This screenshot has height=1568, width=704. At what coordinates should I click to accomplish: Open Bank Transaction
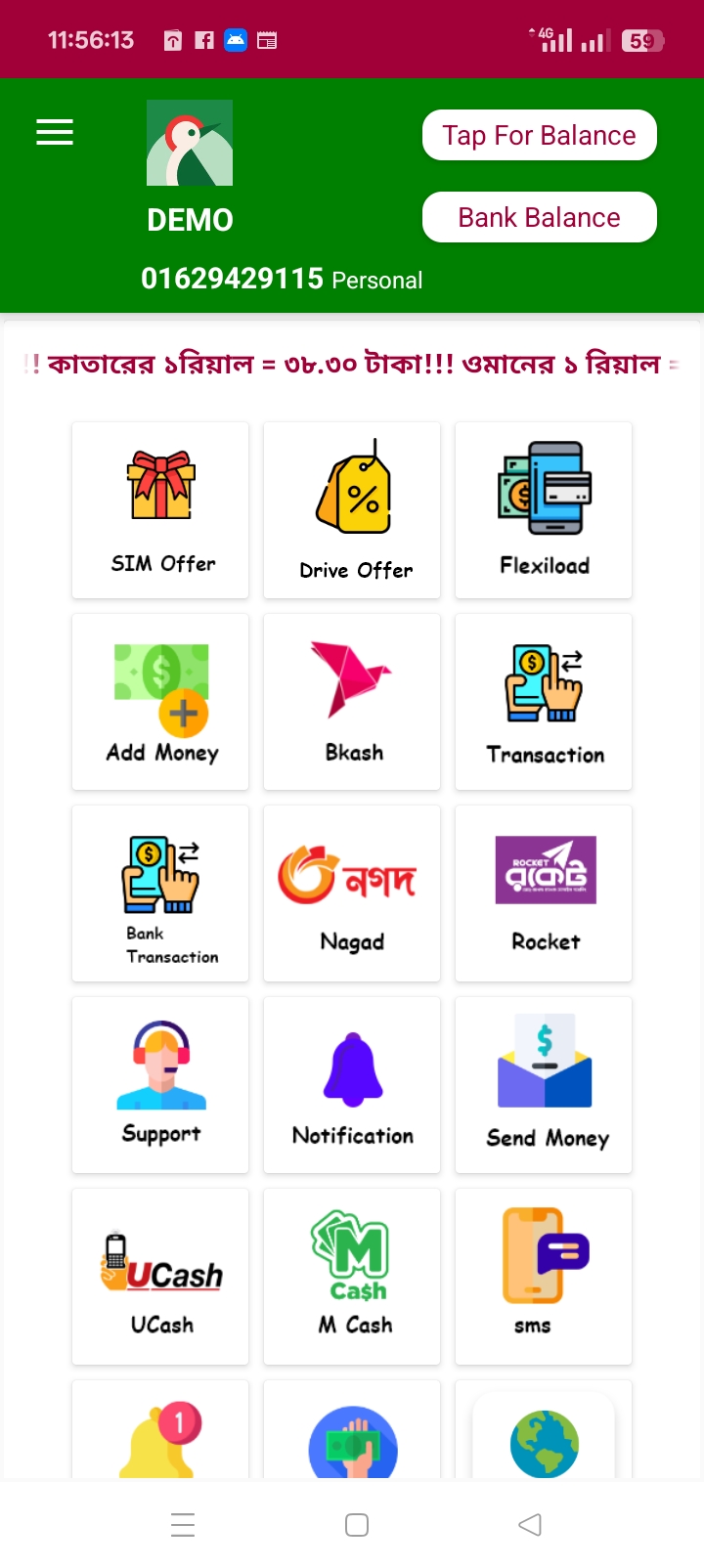(160, 893)
